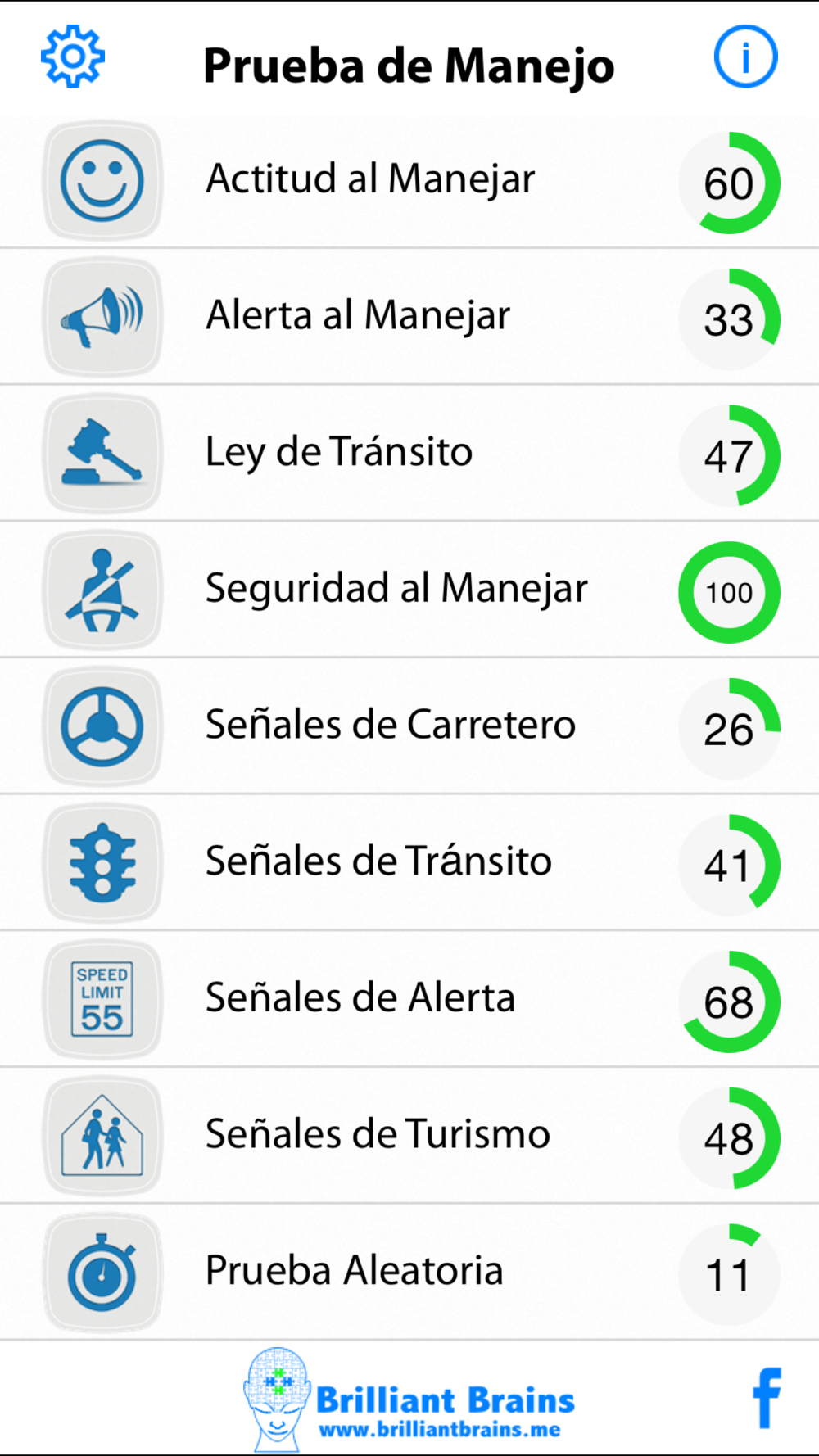Select Señales de Tránsito category
Image resolution: width=819 pixels, height=1456 pixels.
tap(409, 862)
